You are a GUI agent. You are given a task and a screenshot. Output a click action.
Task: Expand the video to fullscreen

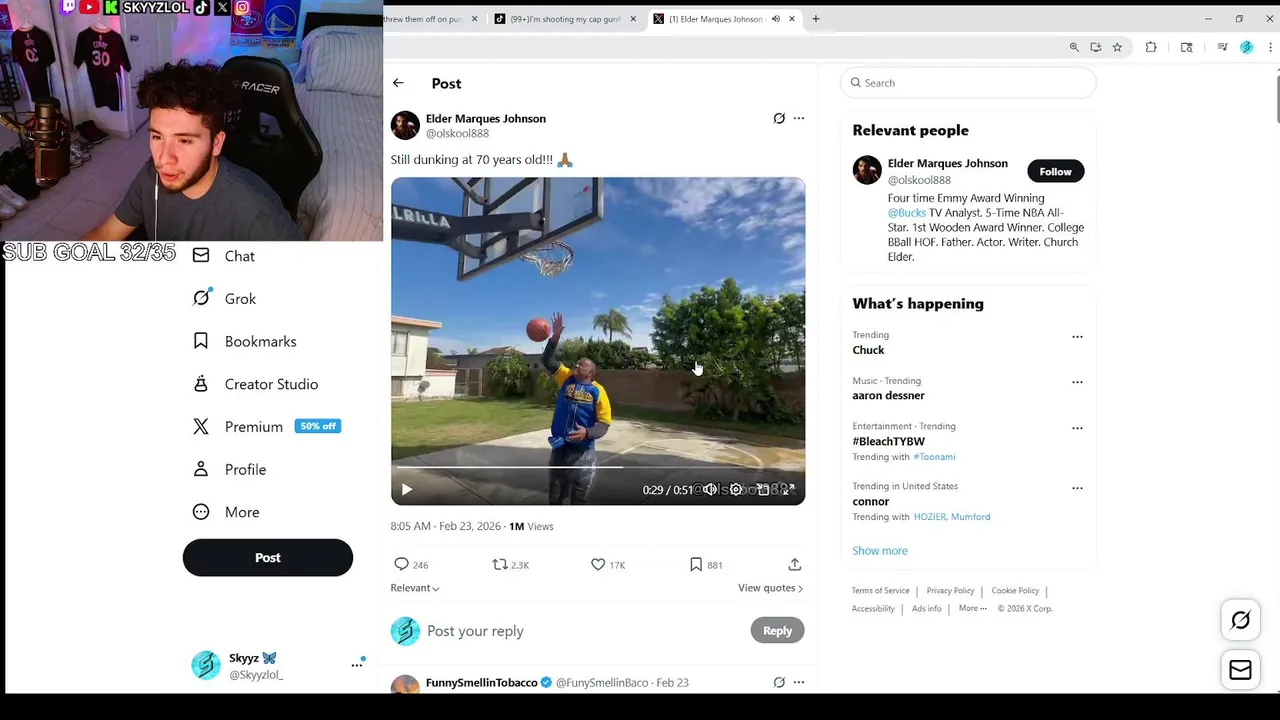[x=788, y=489]
